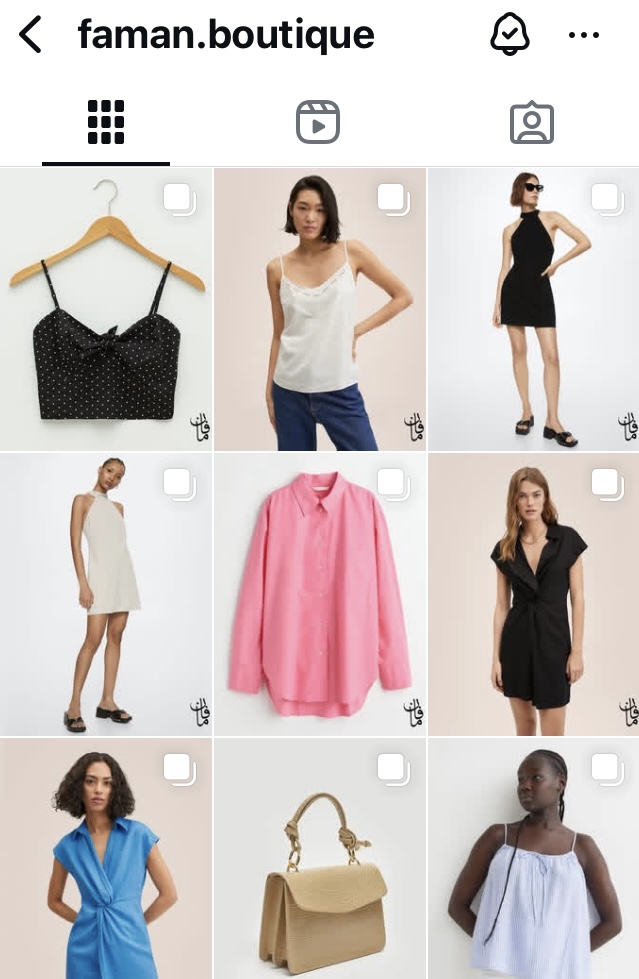The width and height of the screenshot is (639, 979).
Task: Open the beige halter dress post
Action: click(105, 595)
